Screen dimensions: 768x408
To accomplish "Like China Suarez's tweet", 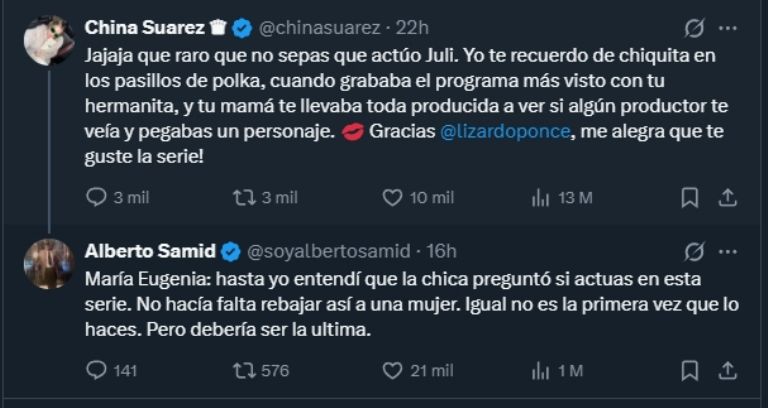I will point(394,197).
